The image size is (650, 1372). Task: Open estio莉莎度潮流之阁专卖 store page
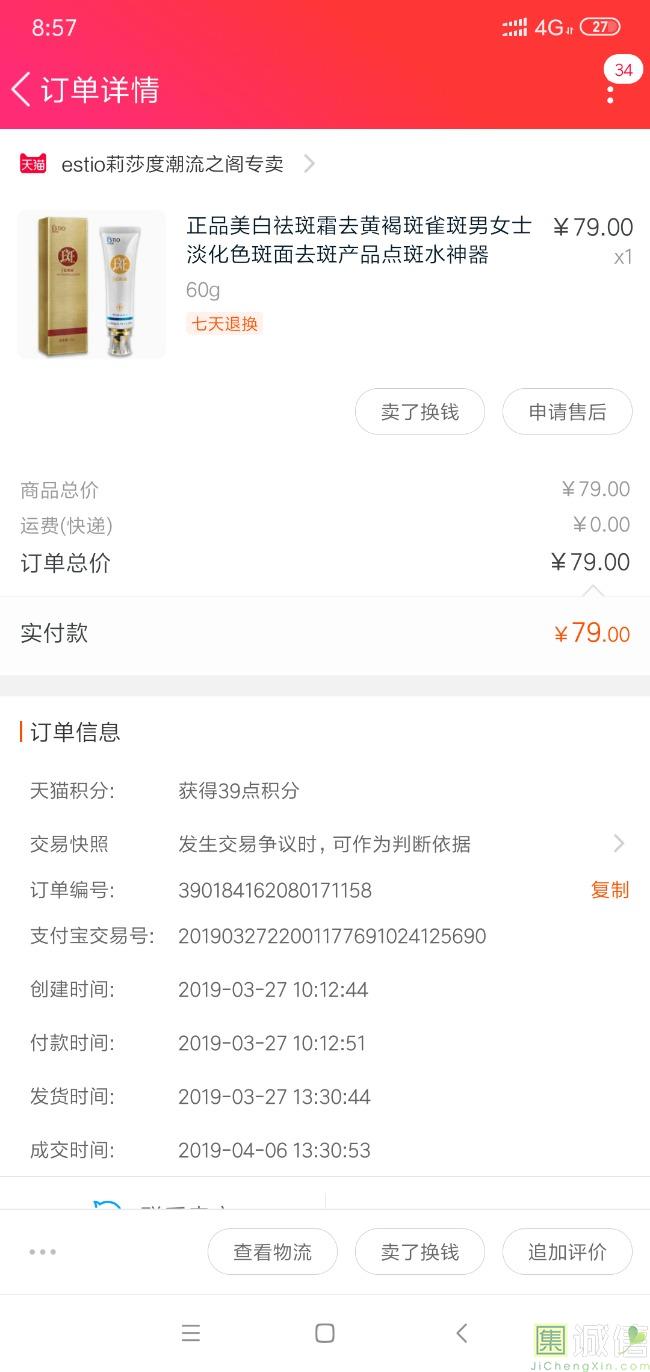172,164
